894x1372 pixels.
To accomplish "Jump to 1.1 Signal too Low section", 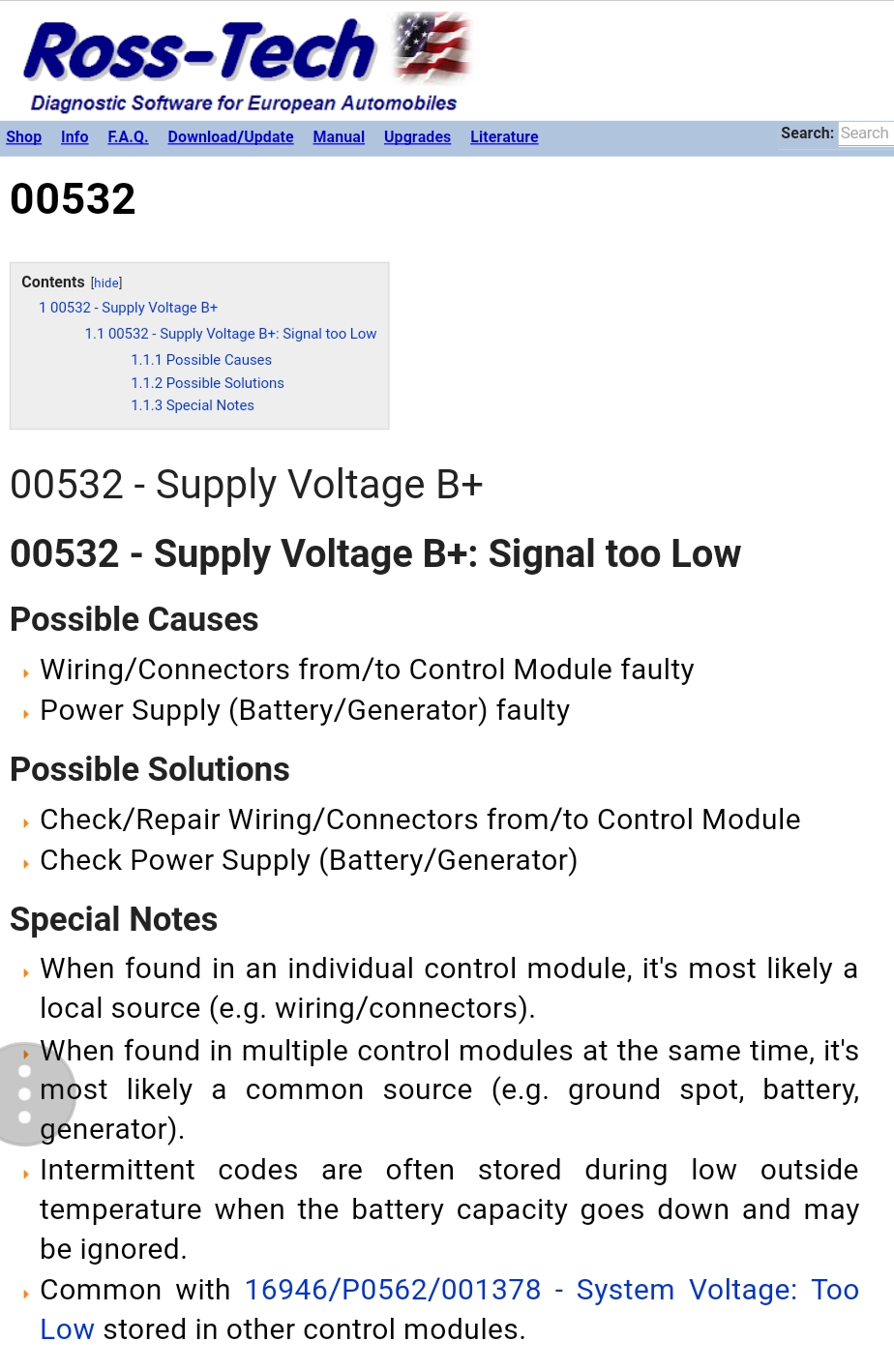I will click(x=230, y=334).
